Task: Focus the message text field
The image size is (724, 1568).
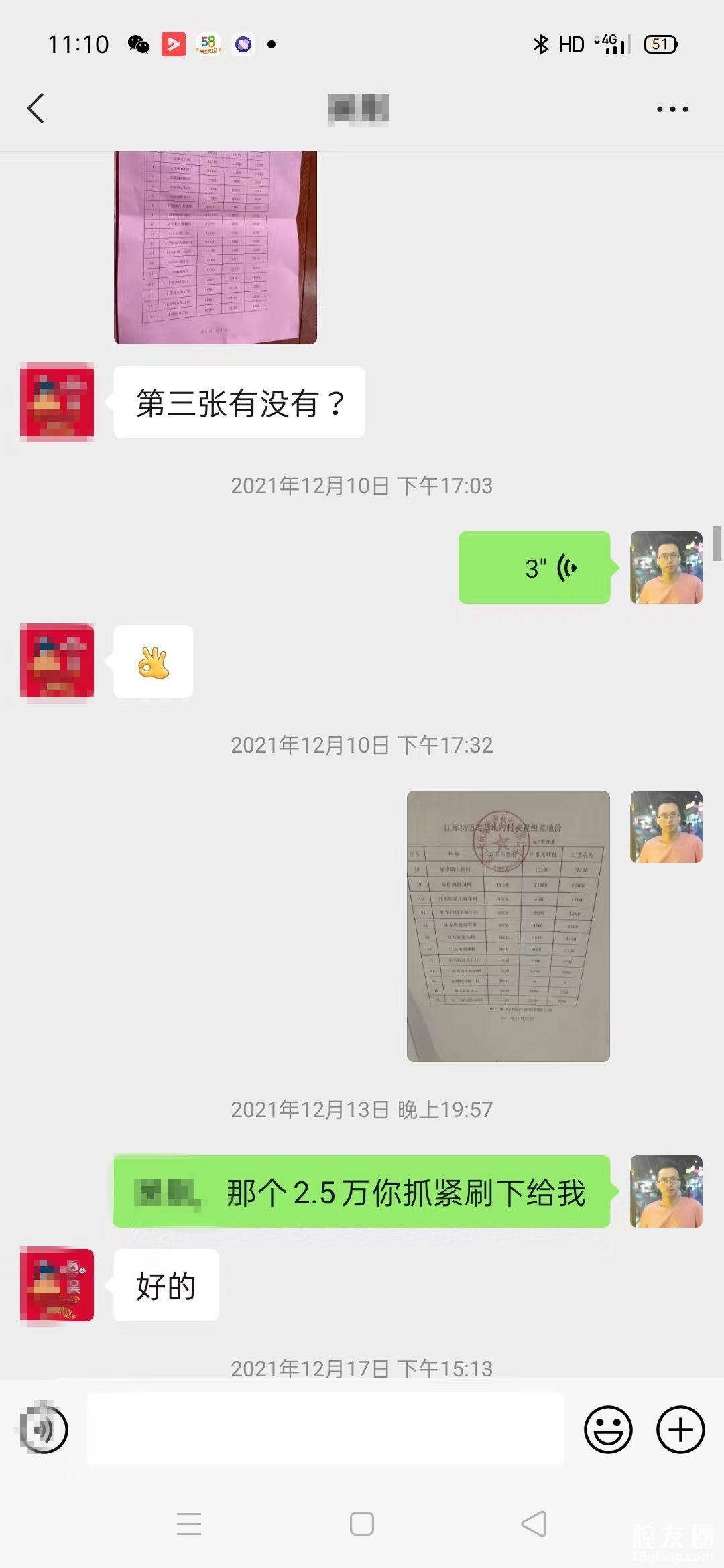Action: 325,1429
